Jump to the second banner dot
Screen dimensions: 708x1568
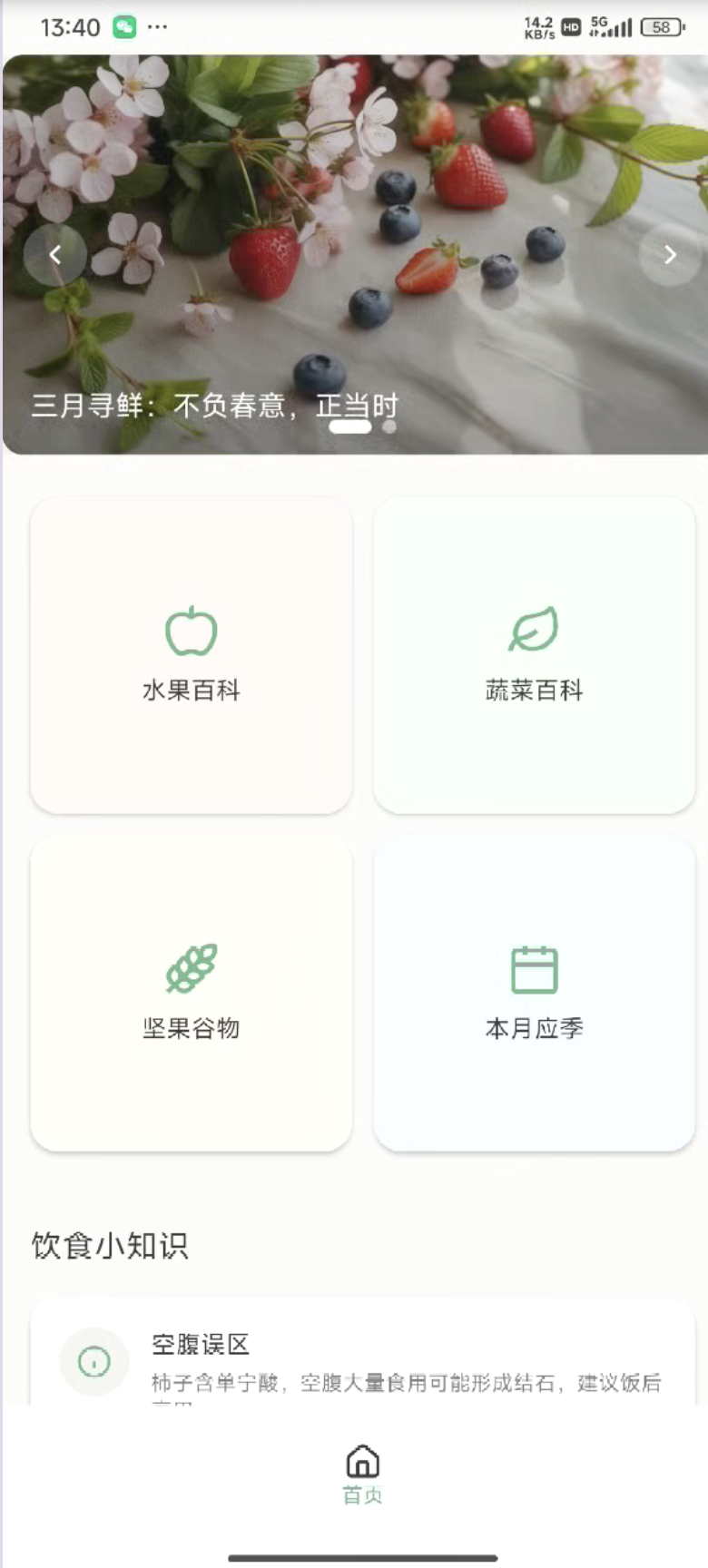tap(389, 426)
